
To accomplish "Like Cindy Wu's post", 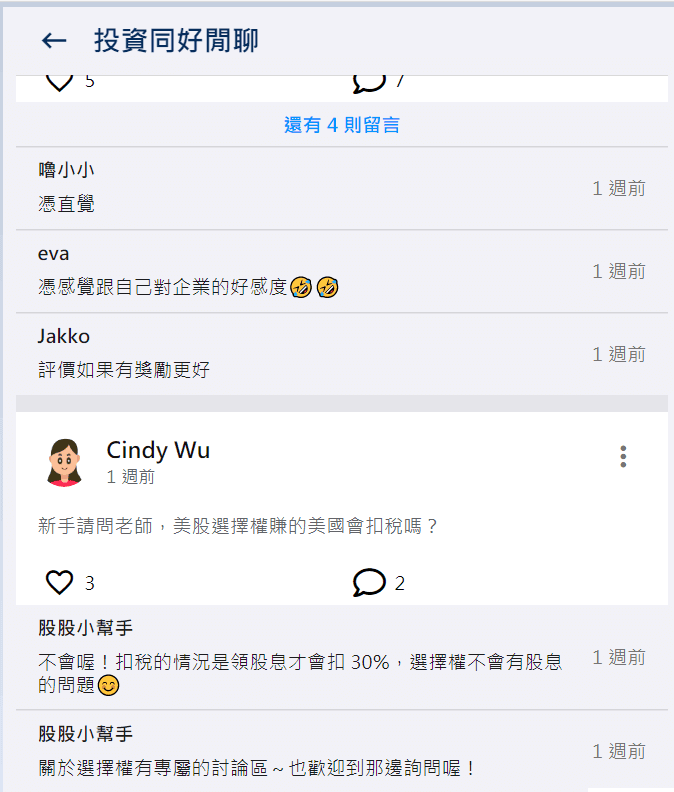I will point(60,582).
